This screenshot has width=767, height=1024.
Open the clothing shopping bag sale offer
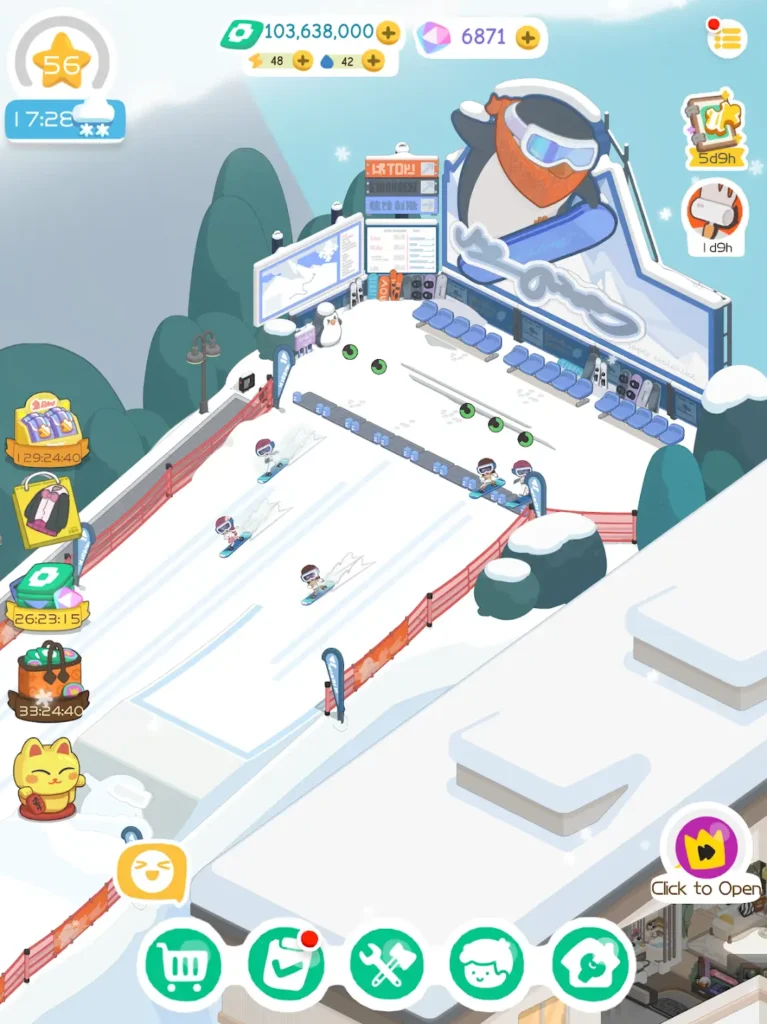(x=48, y=508)
